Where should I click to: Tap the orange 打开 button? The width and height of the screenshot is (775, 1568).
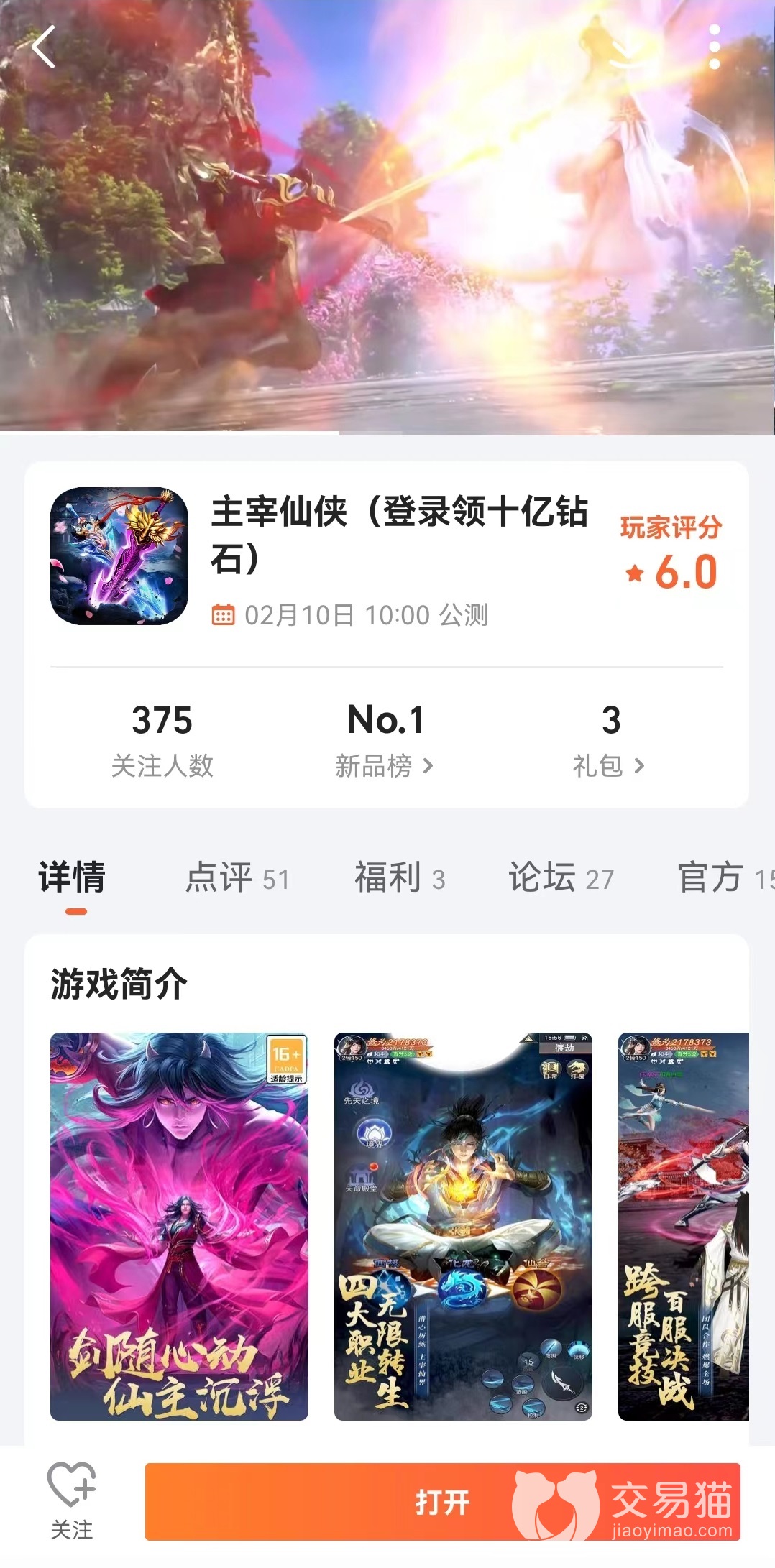pyautogui.click(x=442, y=1502)
